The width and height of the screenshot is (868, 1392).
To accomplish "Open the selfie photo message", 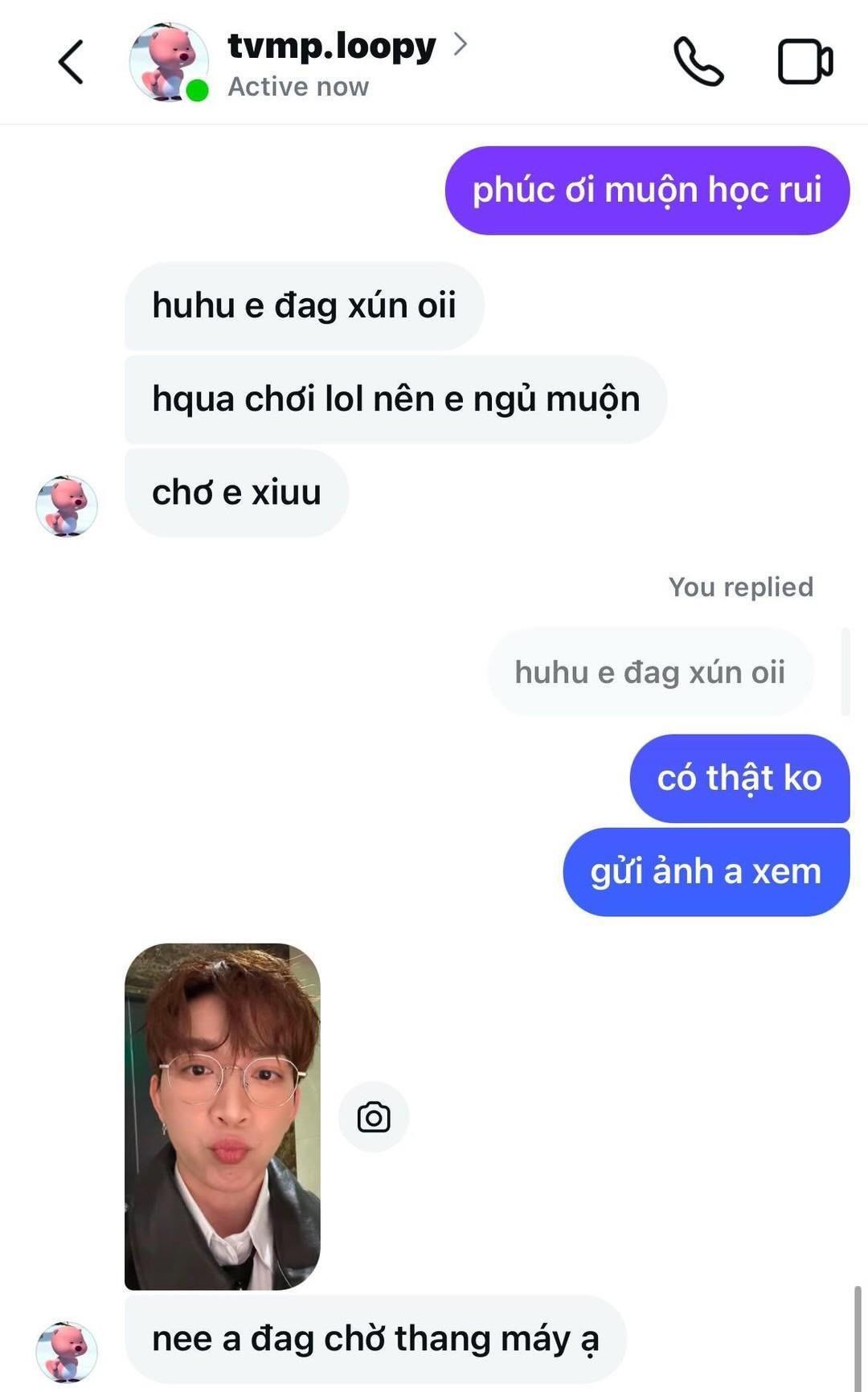I will 223,1116.
